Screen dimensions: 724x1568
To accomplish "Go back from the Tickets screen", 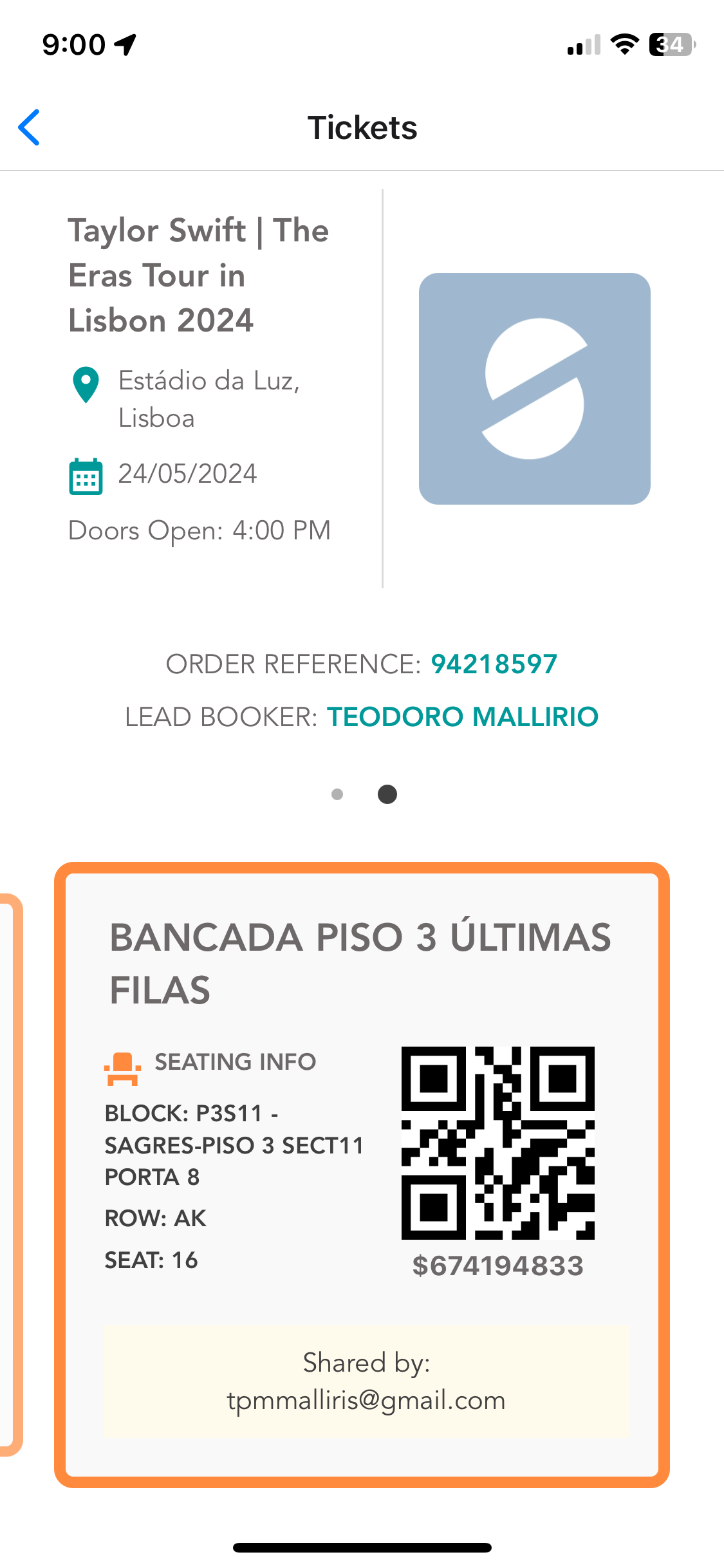I will [x=30, y=127].
